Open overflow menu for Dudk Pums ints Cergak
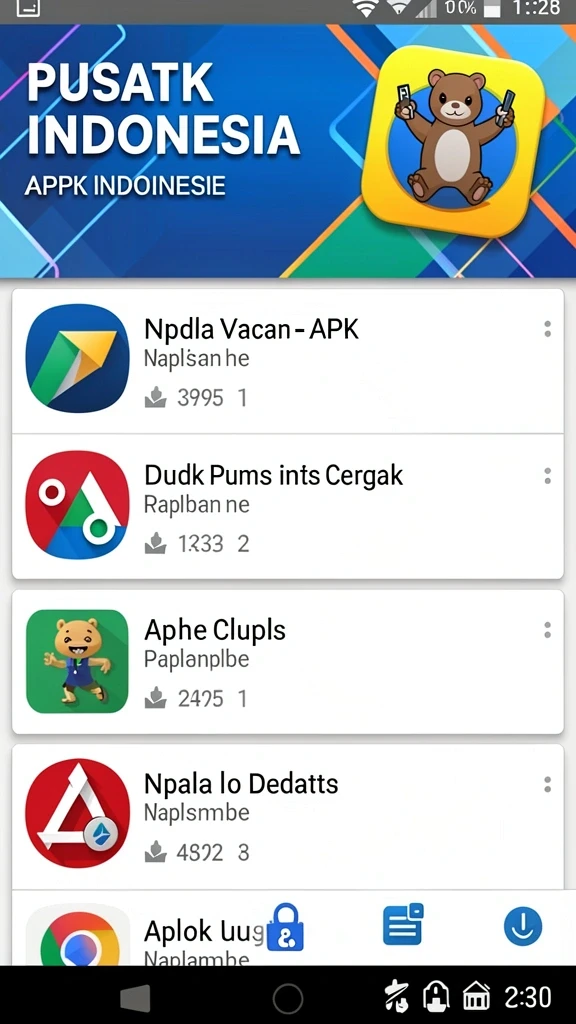Viewport: 576px width, 1024px height. [x=547, y=476]
